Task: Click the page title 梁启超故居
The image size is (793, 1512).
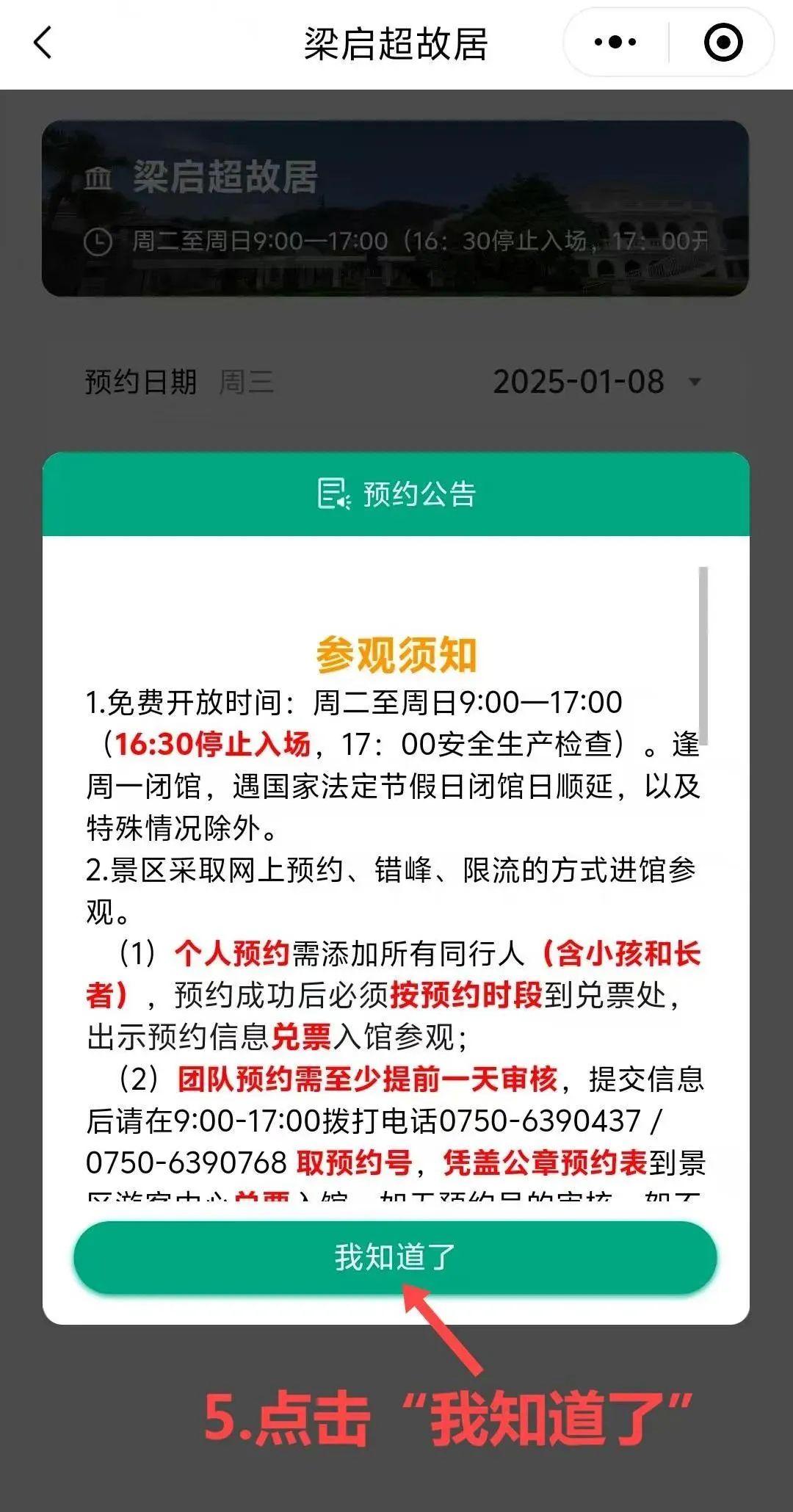Action: click(x=396, y=43)
